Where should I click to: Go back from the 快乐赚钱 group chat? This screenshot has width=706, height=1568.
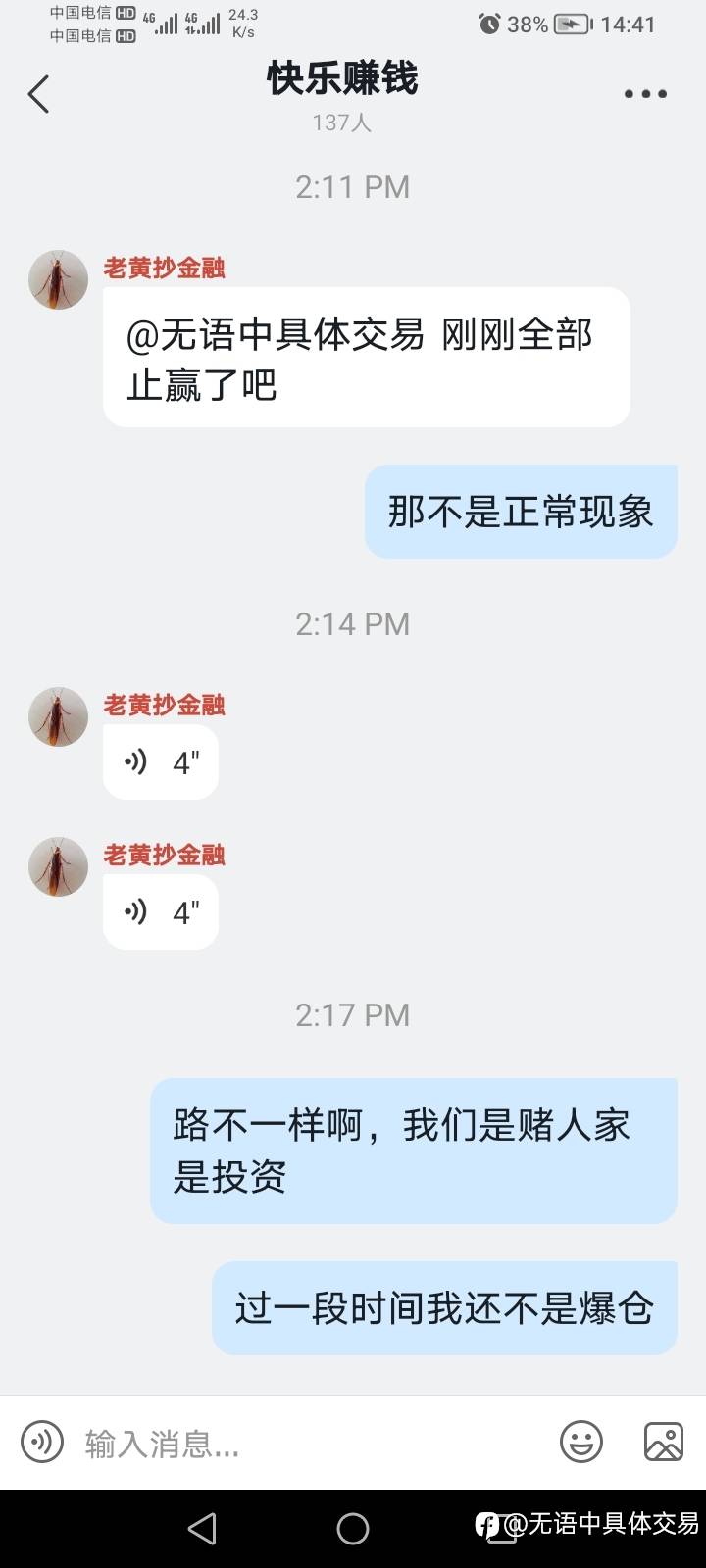(x=39, y=95)
